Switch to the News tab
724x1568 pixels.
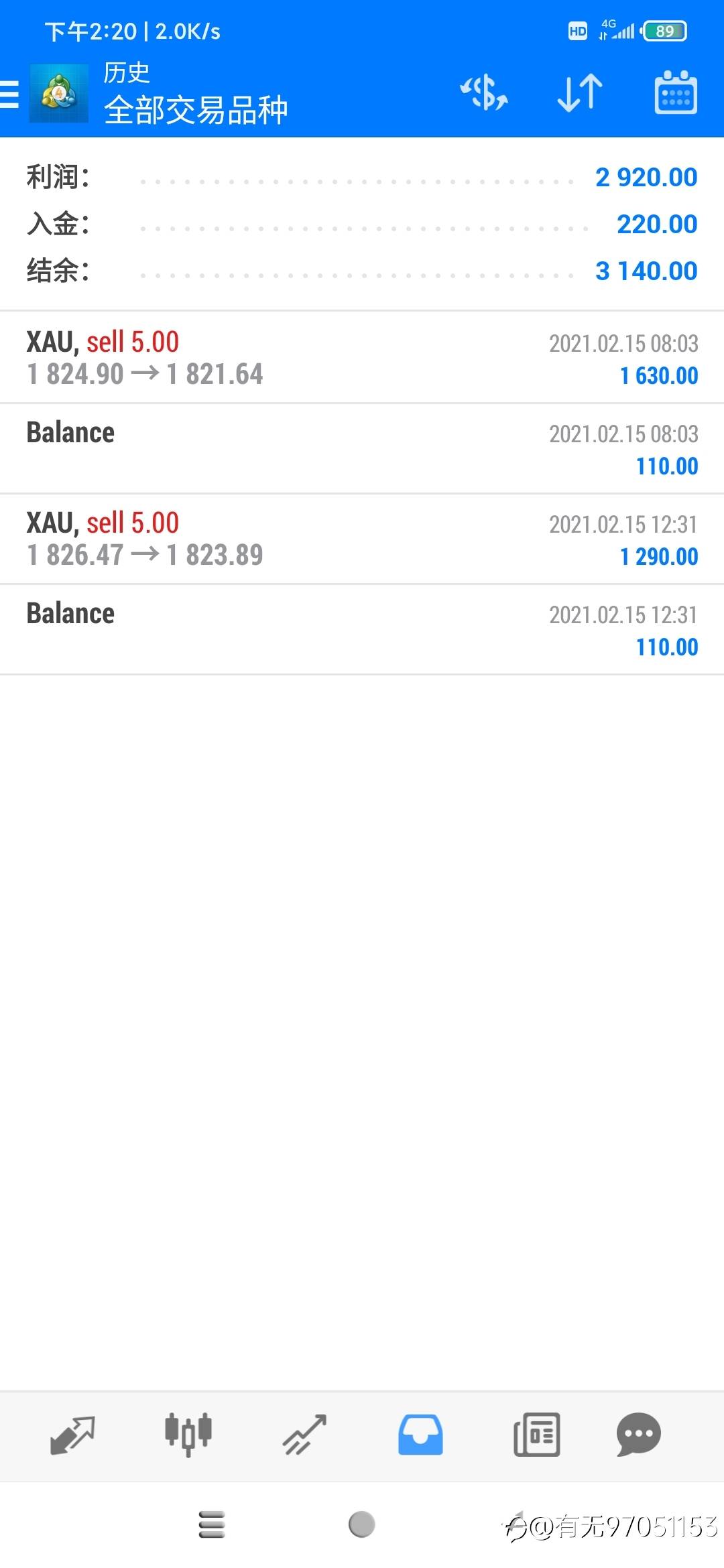[536, 1435]
